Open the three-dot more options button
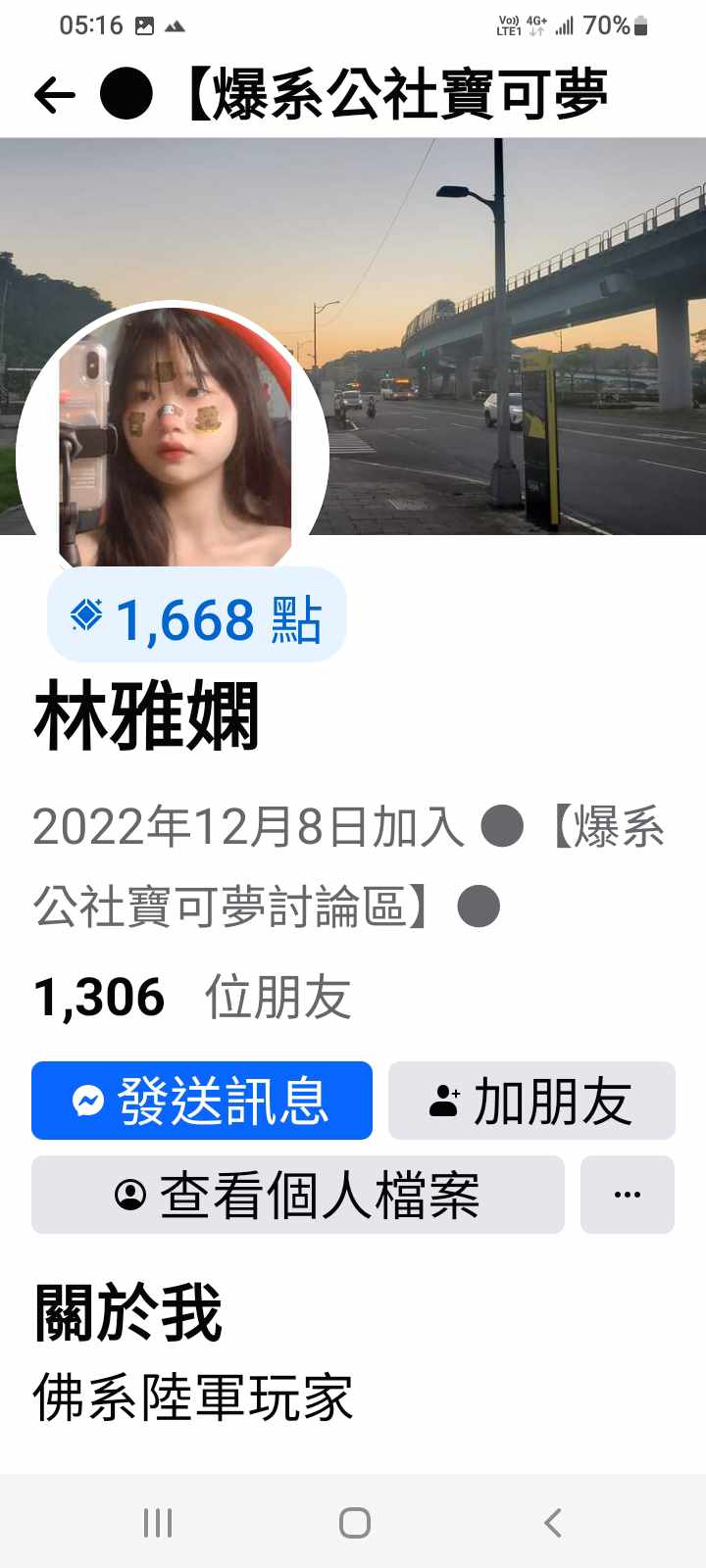The image size is (706, 1568). click(627, 1195)
